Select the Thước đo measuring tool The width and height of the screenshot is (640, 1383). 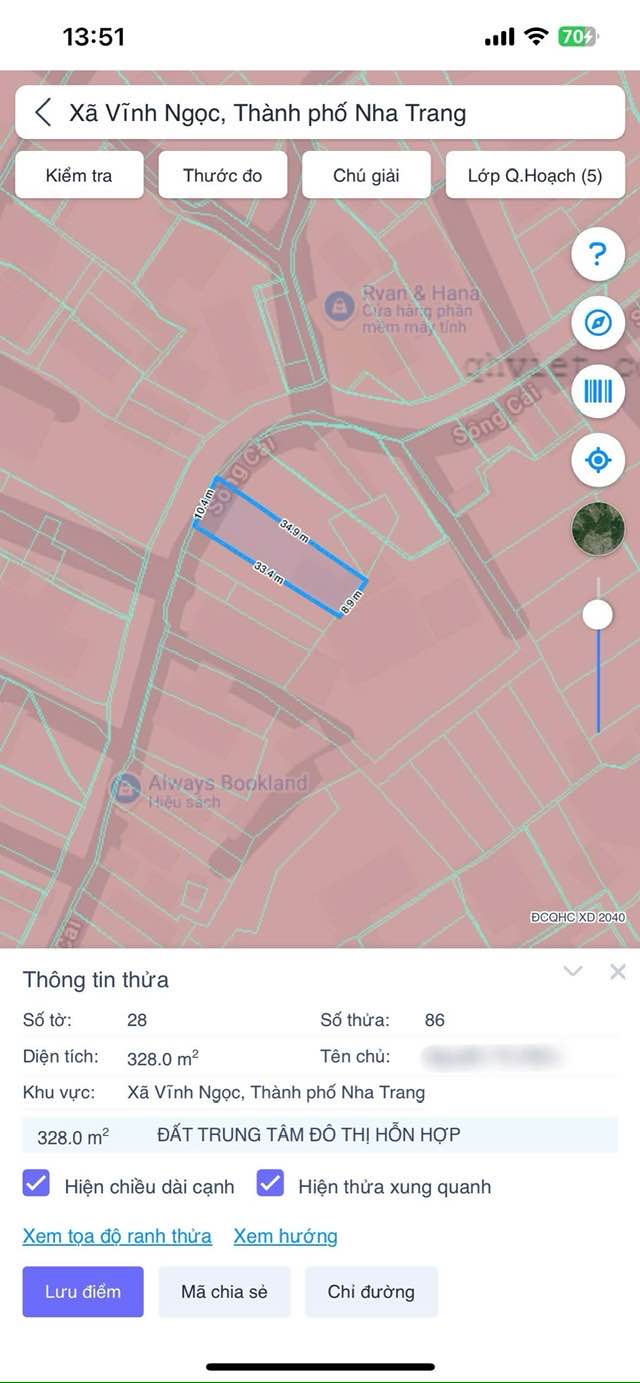(x=223, y=175)
